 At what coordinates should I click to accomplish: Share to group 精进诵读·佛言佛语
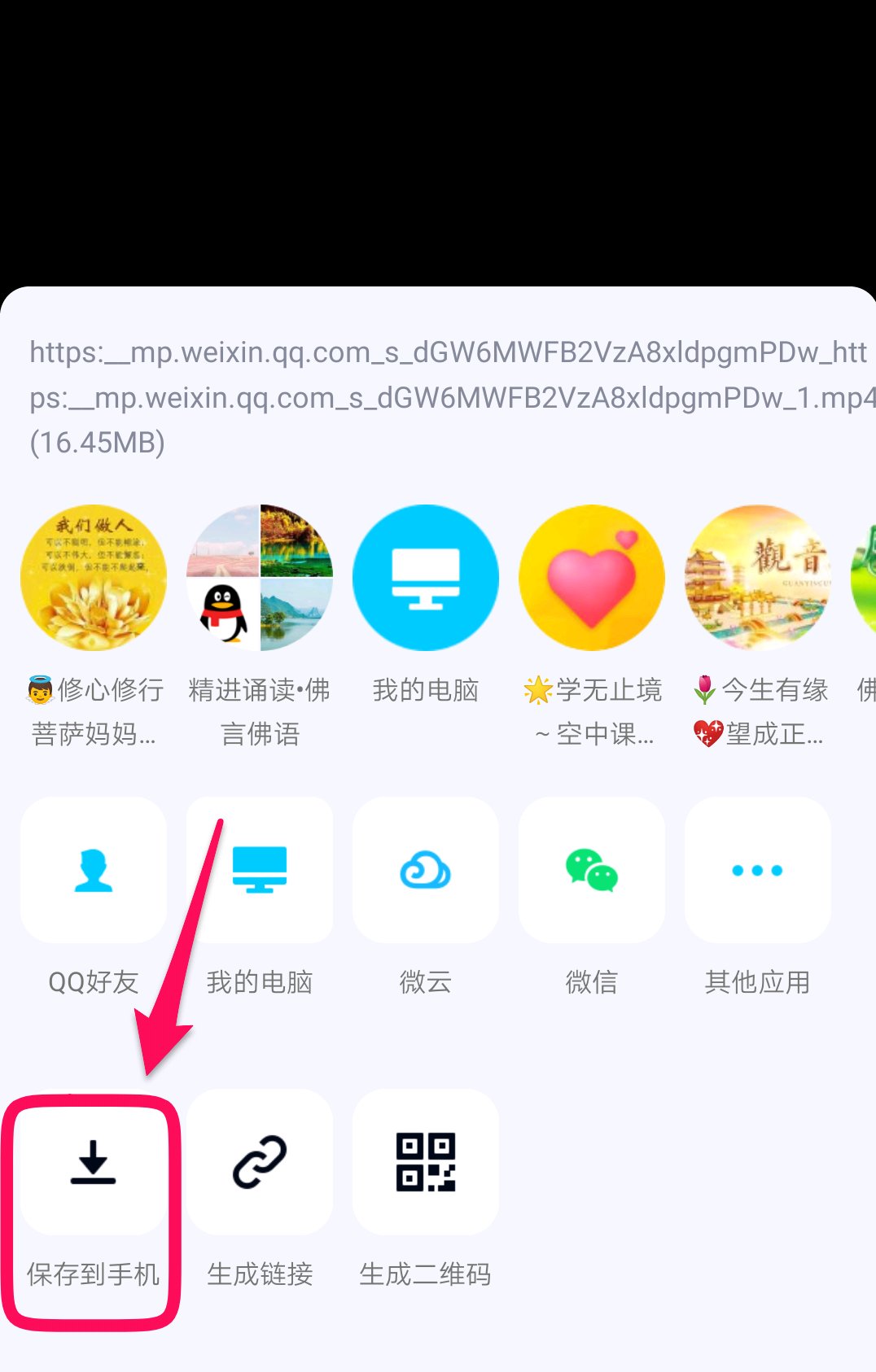260,578
